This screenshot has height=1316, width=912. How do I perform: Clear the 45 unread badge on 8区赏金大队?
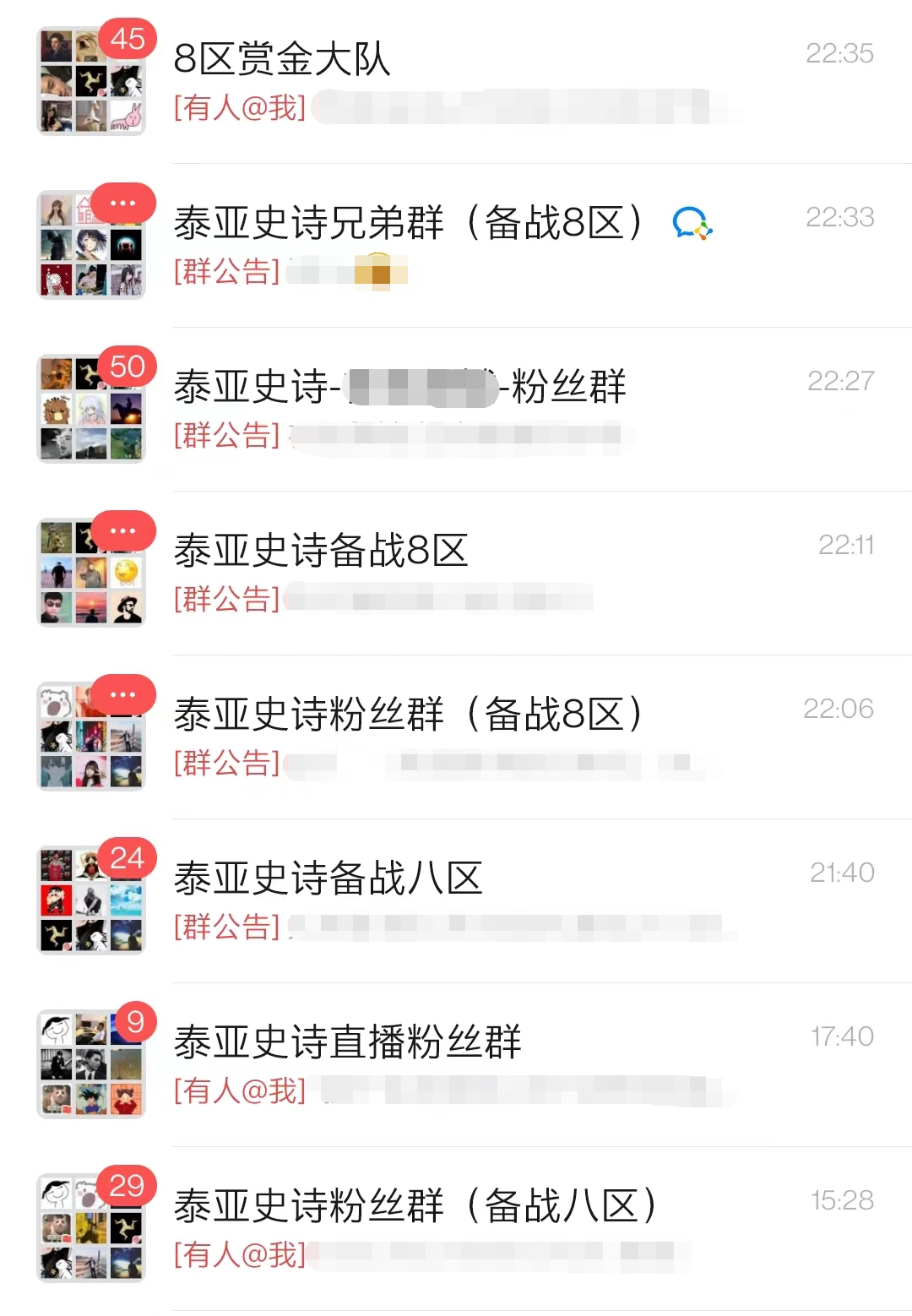click(128, 37)
